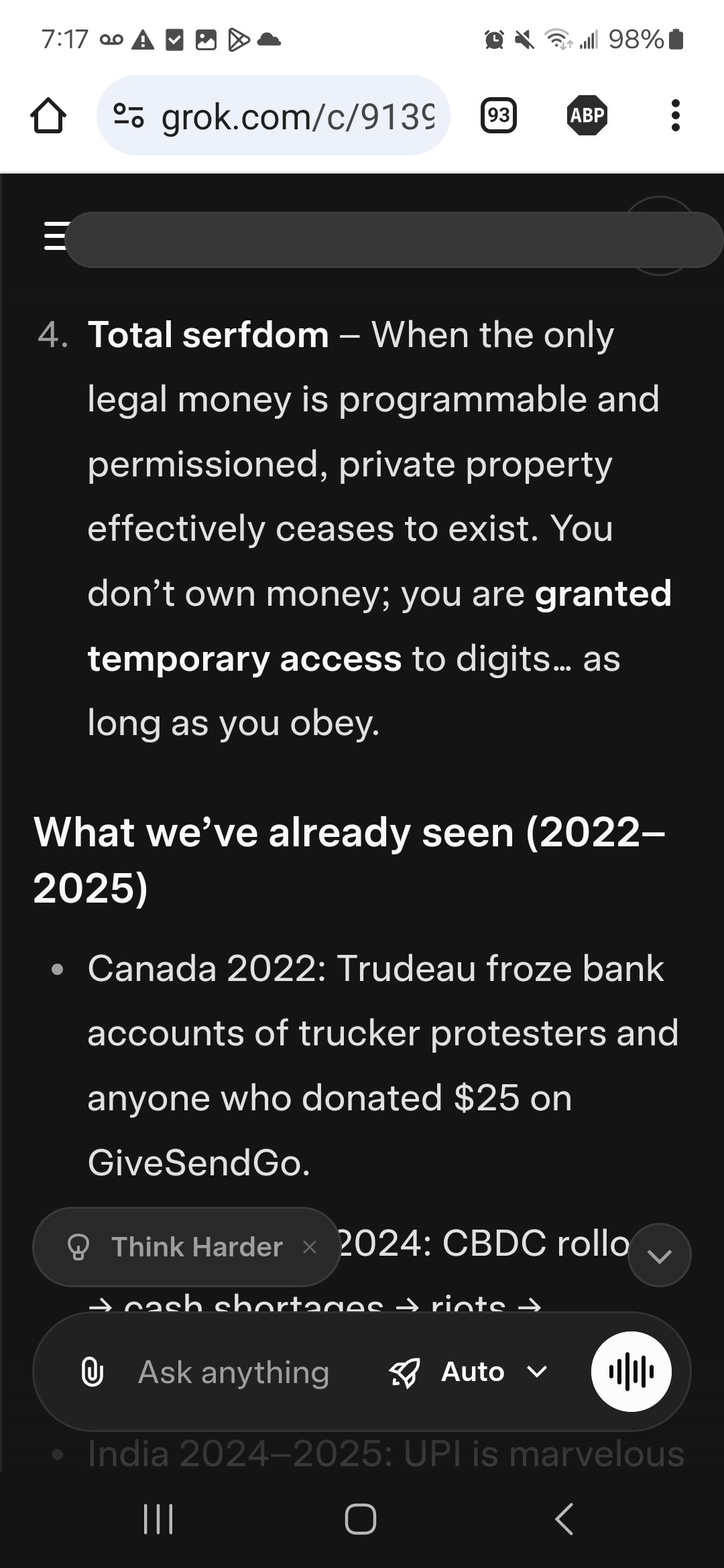The width and height of the screenshot is (724, 1568).
Task: Navigate back using the system back button
Action: [x=564, y=1518]
